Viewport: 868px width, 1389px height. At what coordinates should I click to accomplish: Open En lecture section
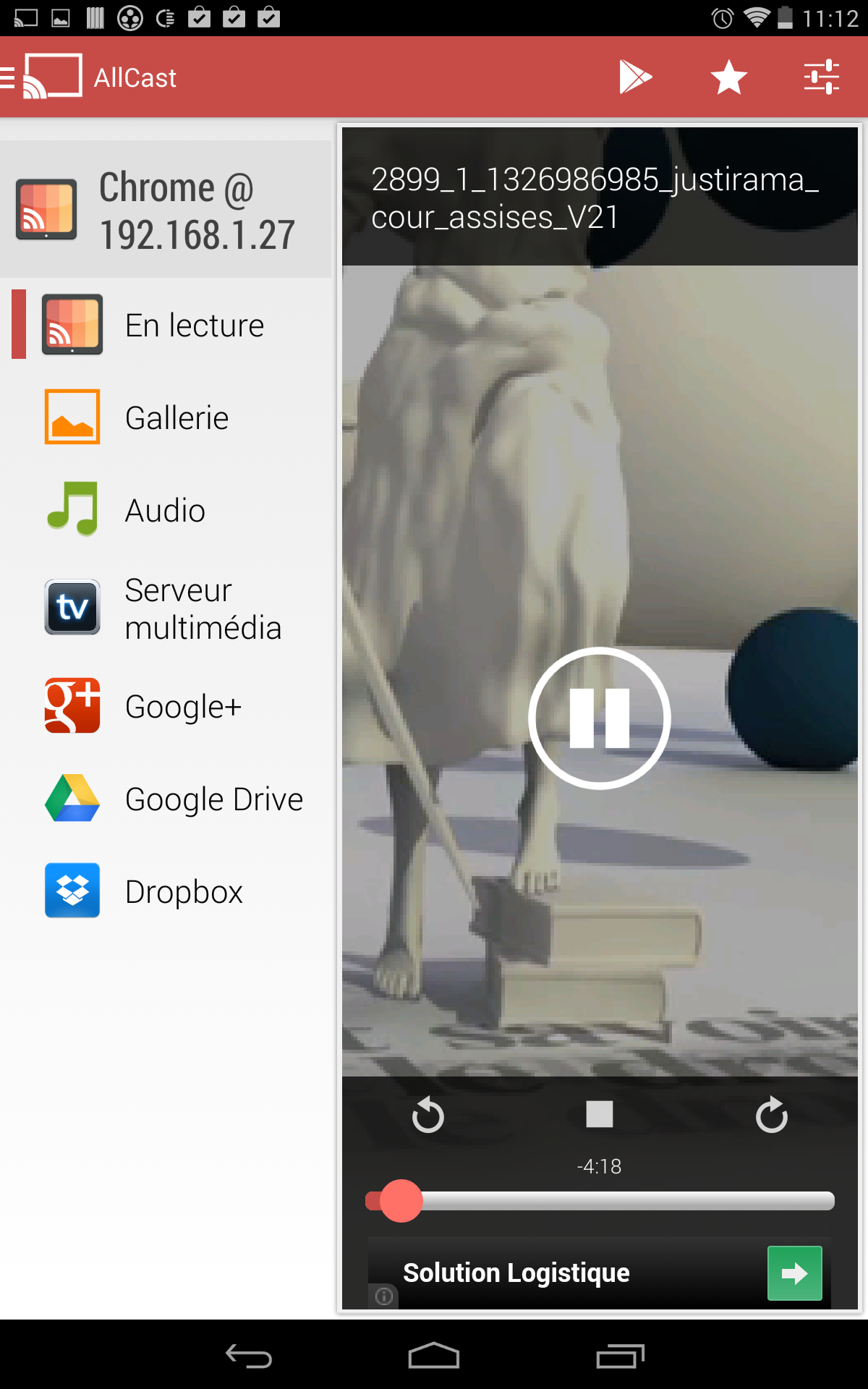(166, 325)
